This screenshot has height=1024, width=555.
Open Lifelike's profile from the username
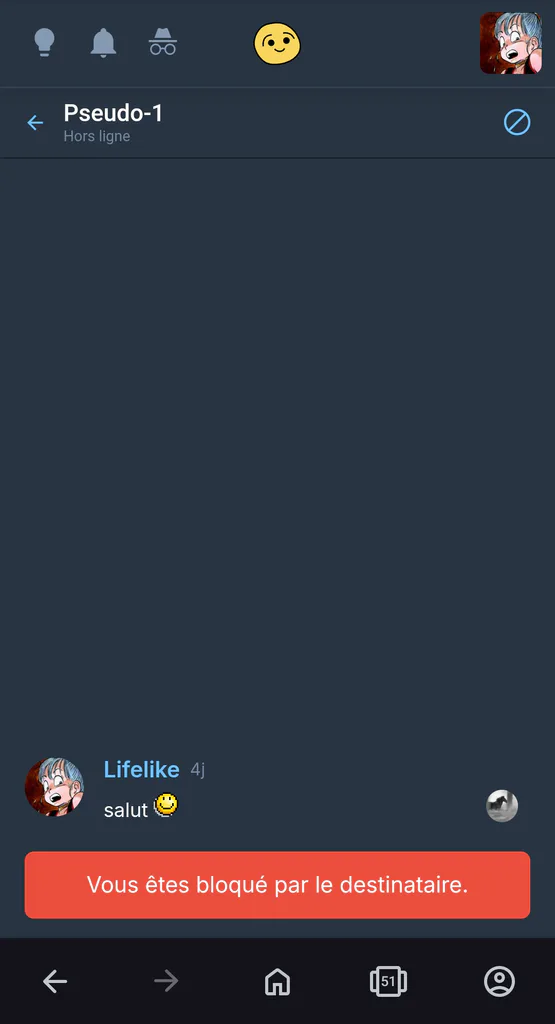point(142,769)
